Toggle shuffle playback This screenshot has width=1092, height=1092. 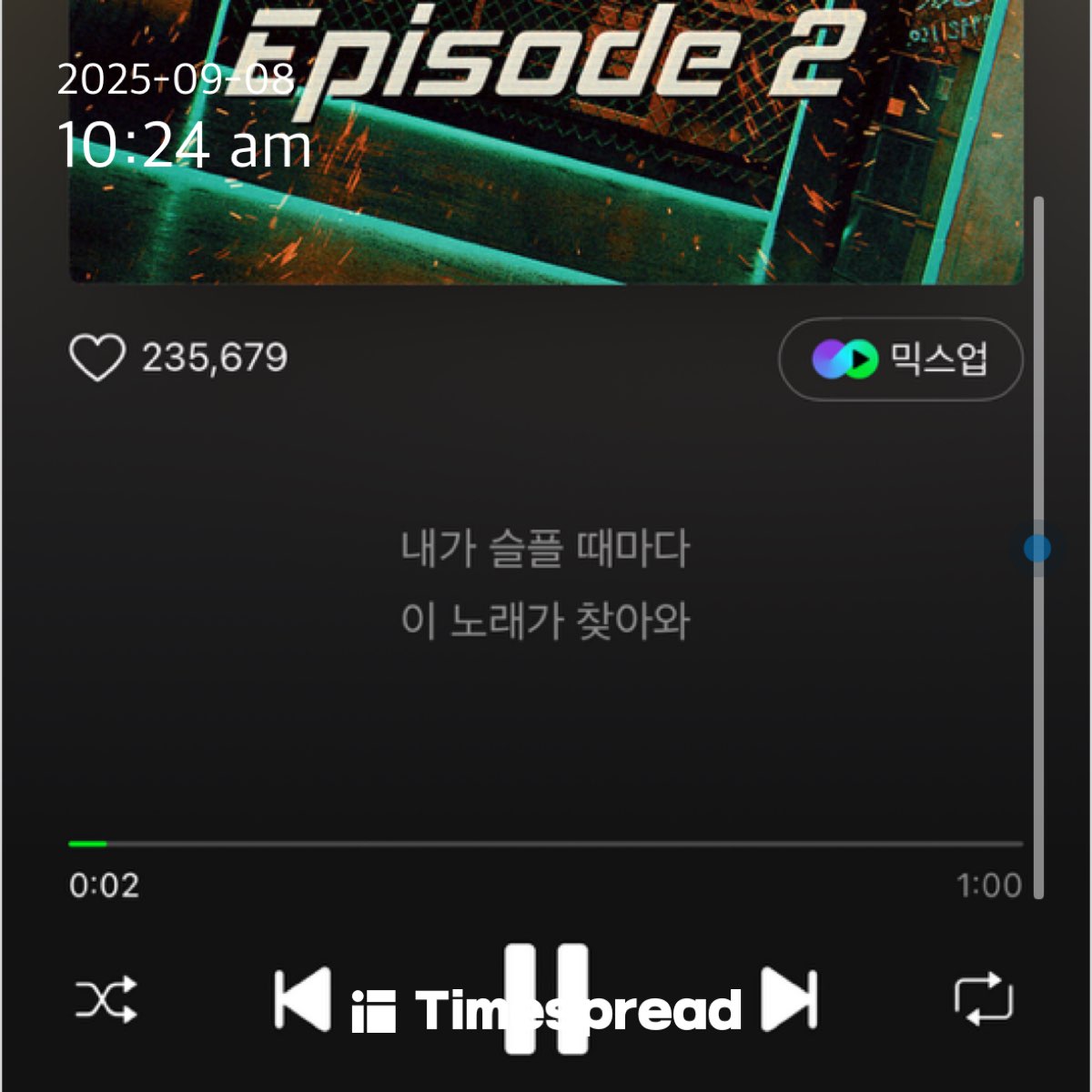click(x=106, y=999)
